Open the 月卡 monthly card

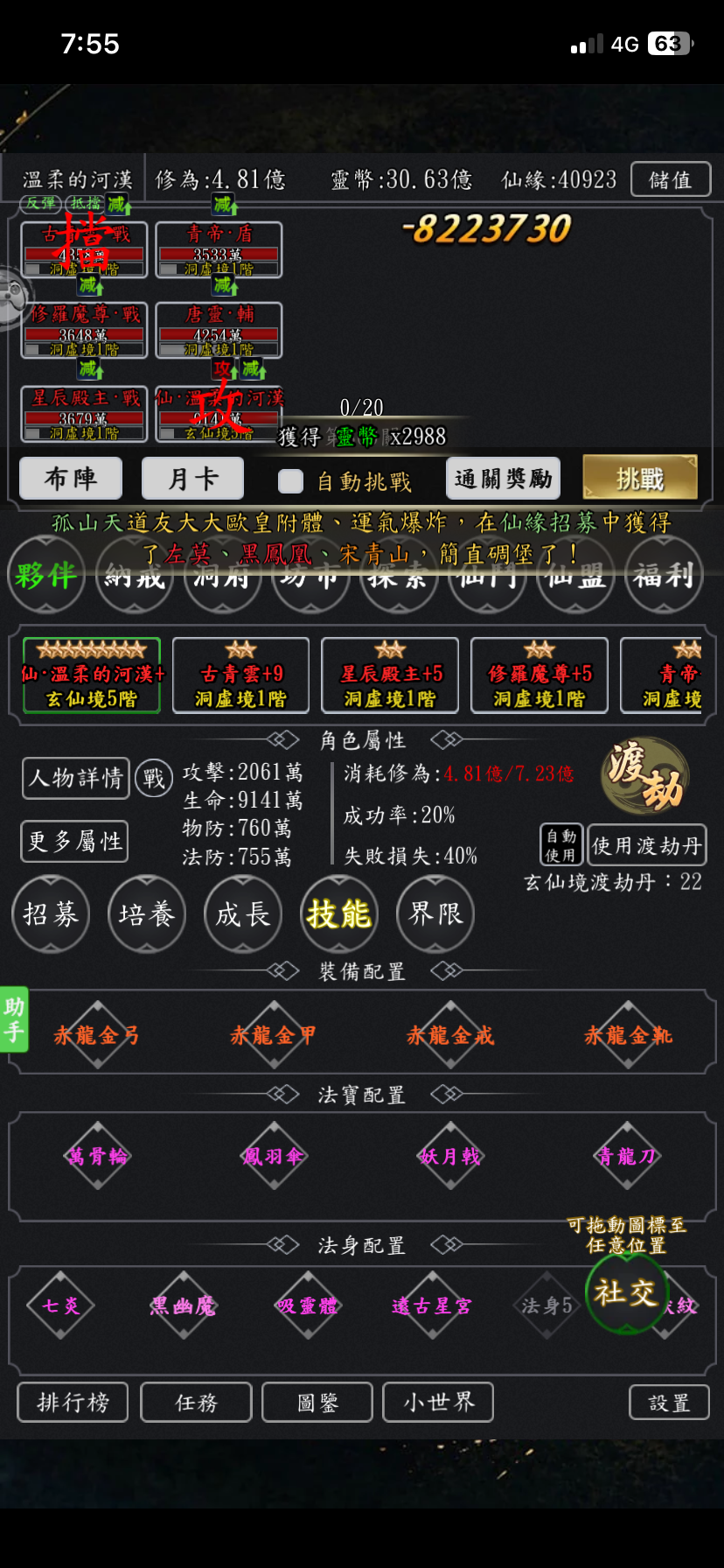pos(192,479)
